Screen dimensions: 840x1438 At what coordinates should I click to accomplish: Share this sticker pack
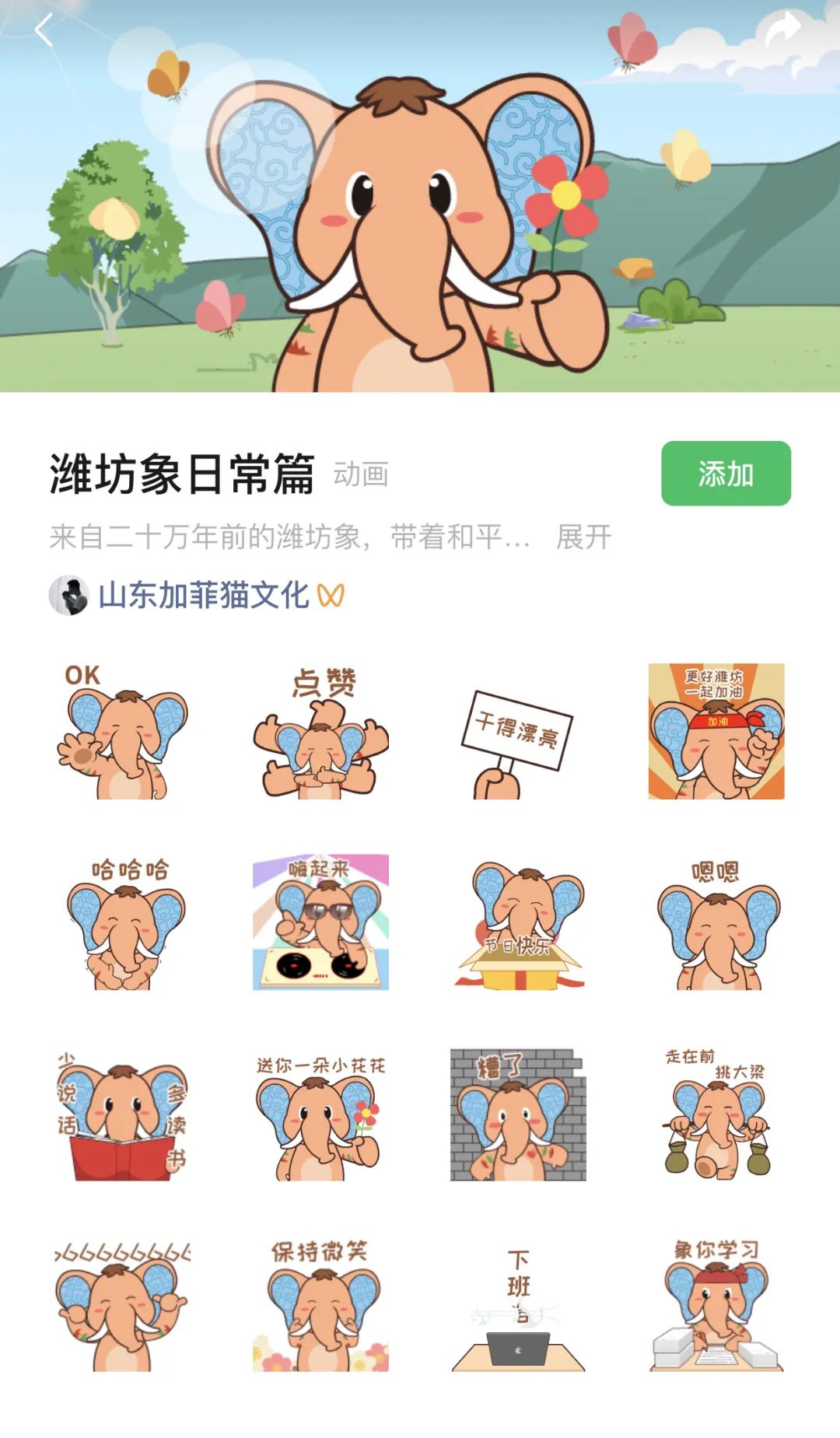pyautogui.click(x=782, y=31)
